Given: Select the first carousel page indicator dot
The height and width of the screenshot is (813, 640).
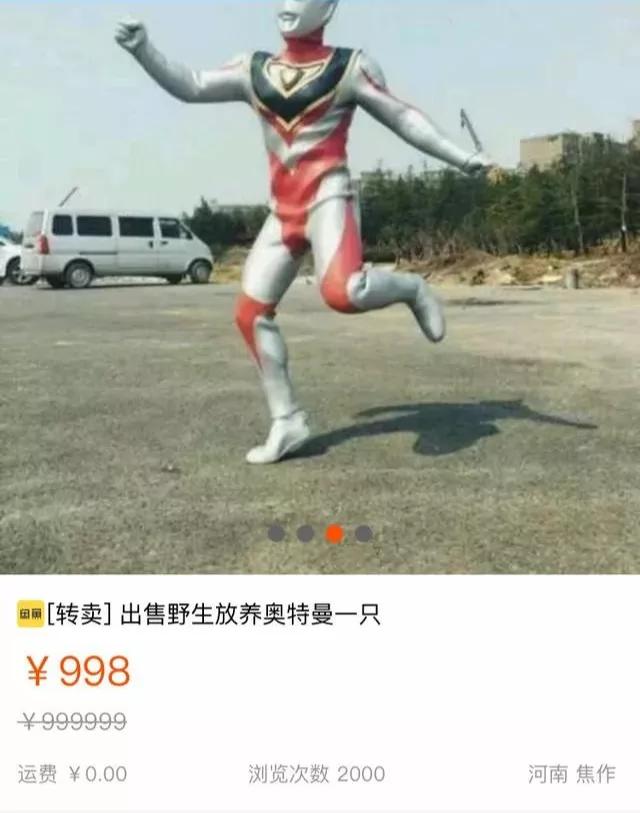Looking at the screenshot, I should pyautogui.click(x=276, y=533).
